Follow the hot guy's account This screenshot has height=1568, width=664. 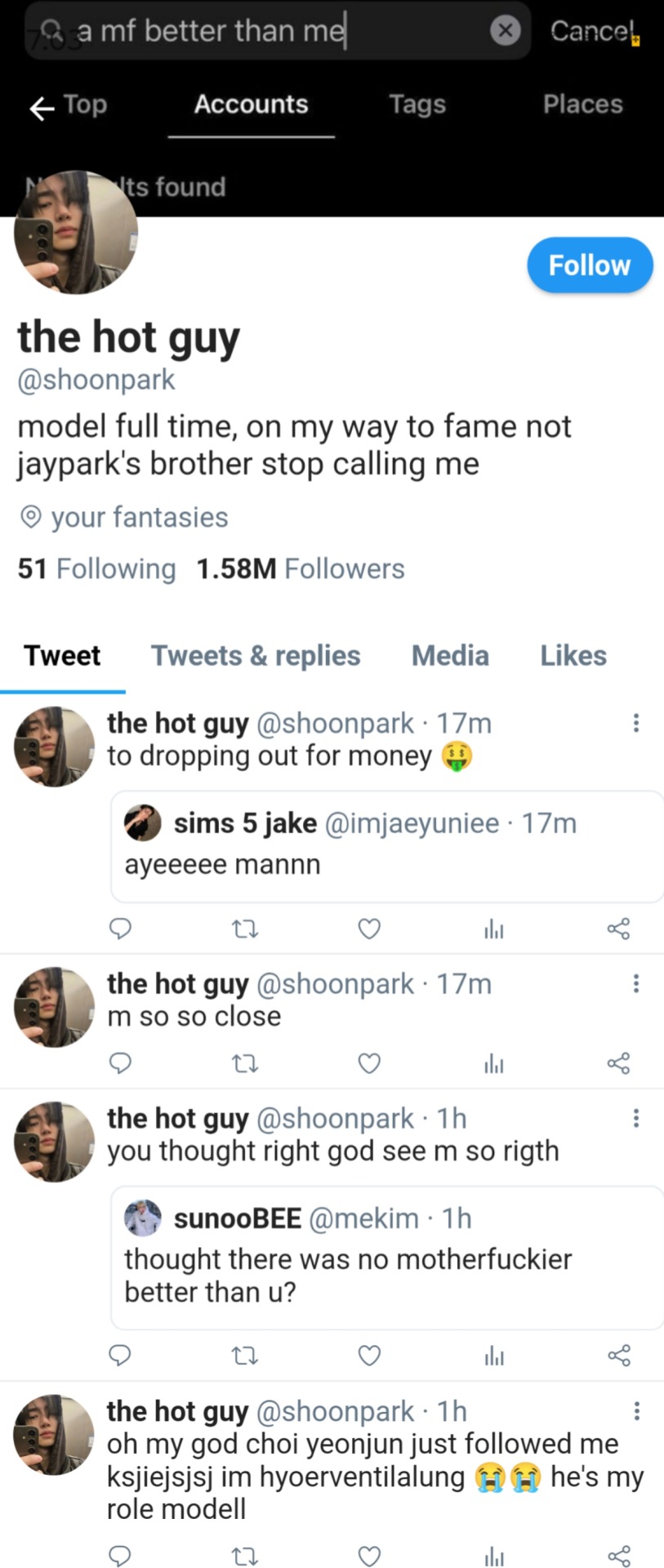pos(589,265)
